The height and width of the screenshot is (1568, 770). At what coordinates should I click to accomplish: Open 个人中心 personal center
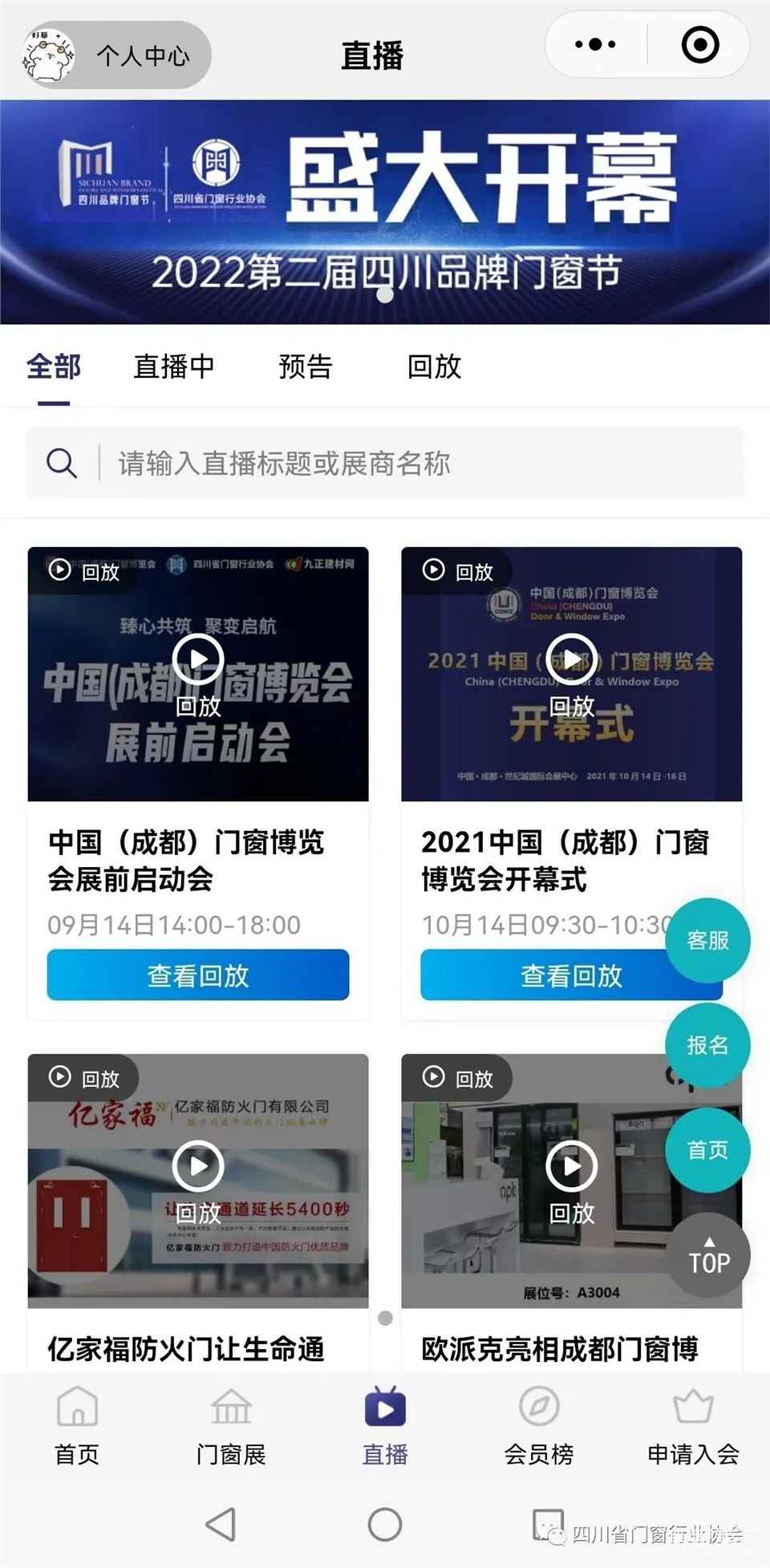coord(116,55)
